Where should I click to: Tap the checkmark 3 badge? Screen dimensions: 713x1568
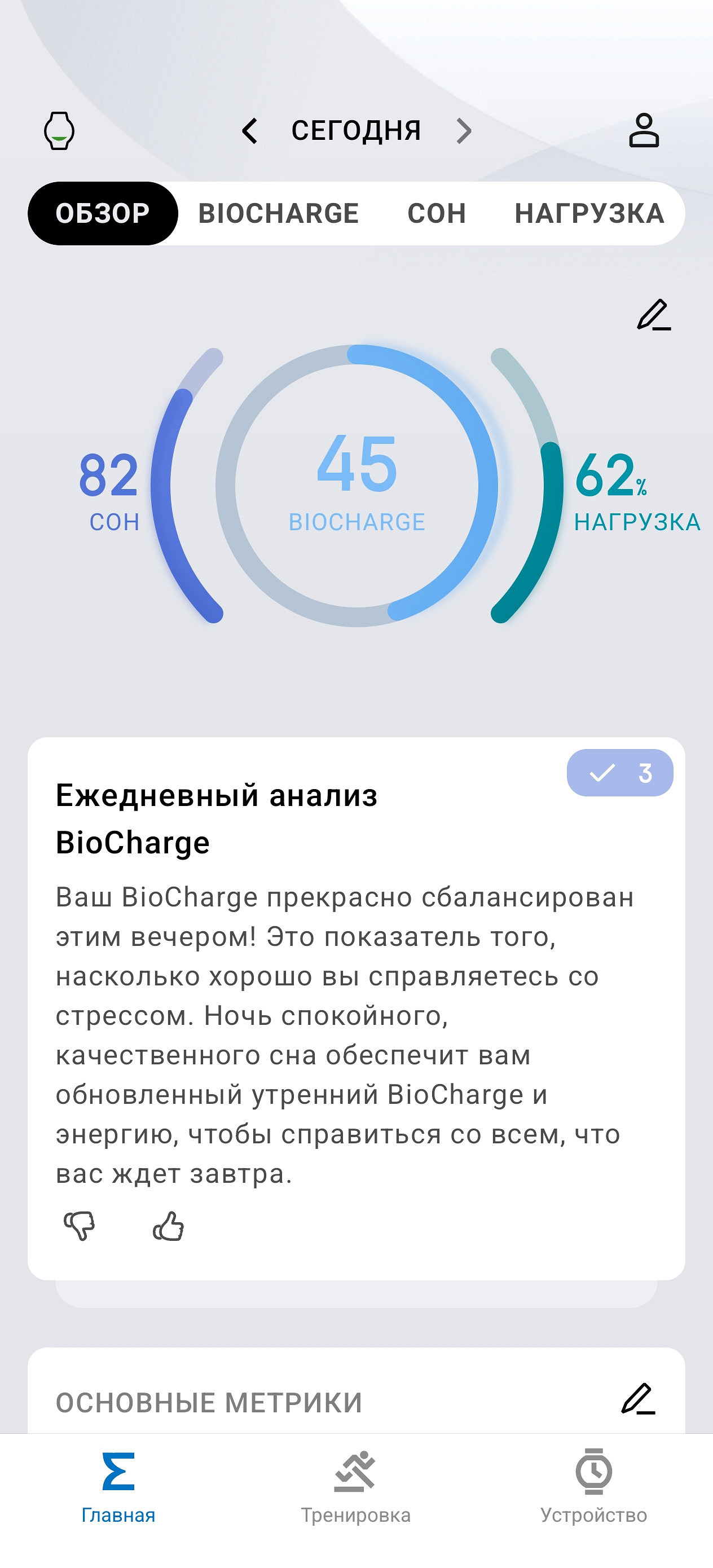click(619, 772)
